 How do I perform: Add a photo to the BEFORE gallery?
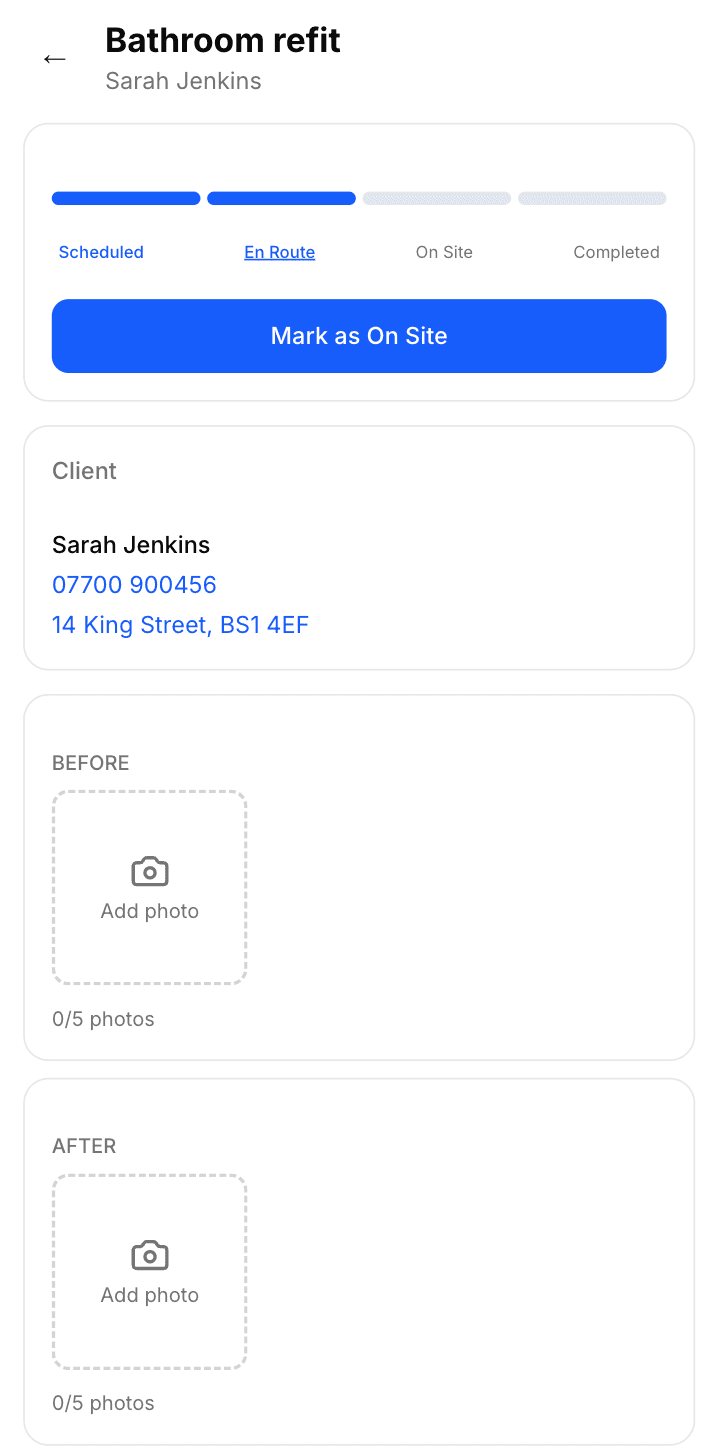pos(149,887)
